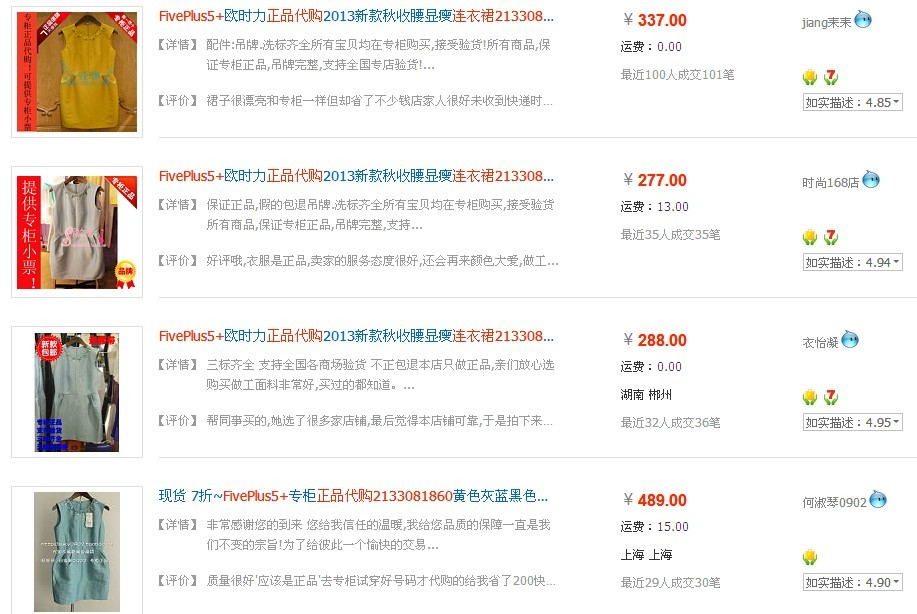Visit seller 何淑琴0902's shop
The width and height of the screenshot is (917, 614).
click(834, 502)
